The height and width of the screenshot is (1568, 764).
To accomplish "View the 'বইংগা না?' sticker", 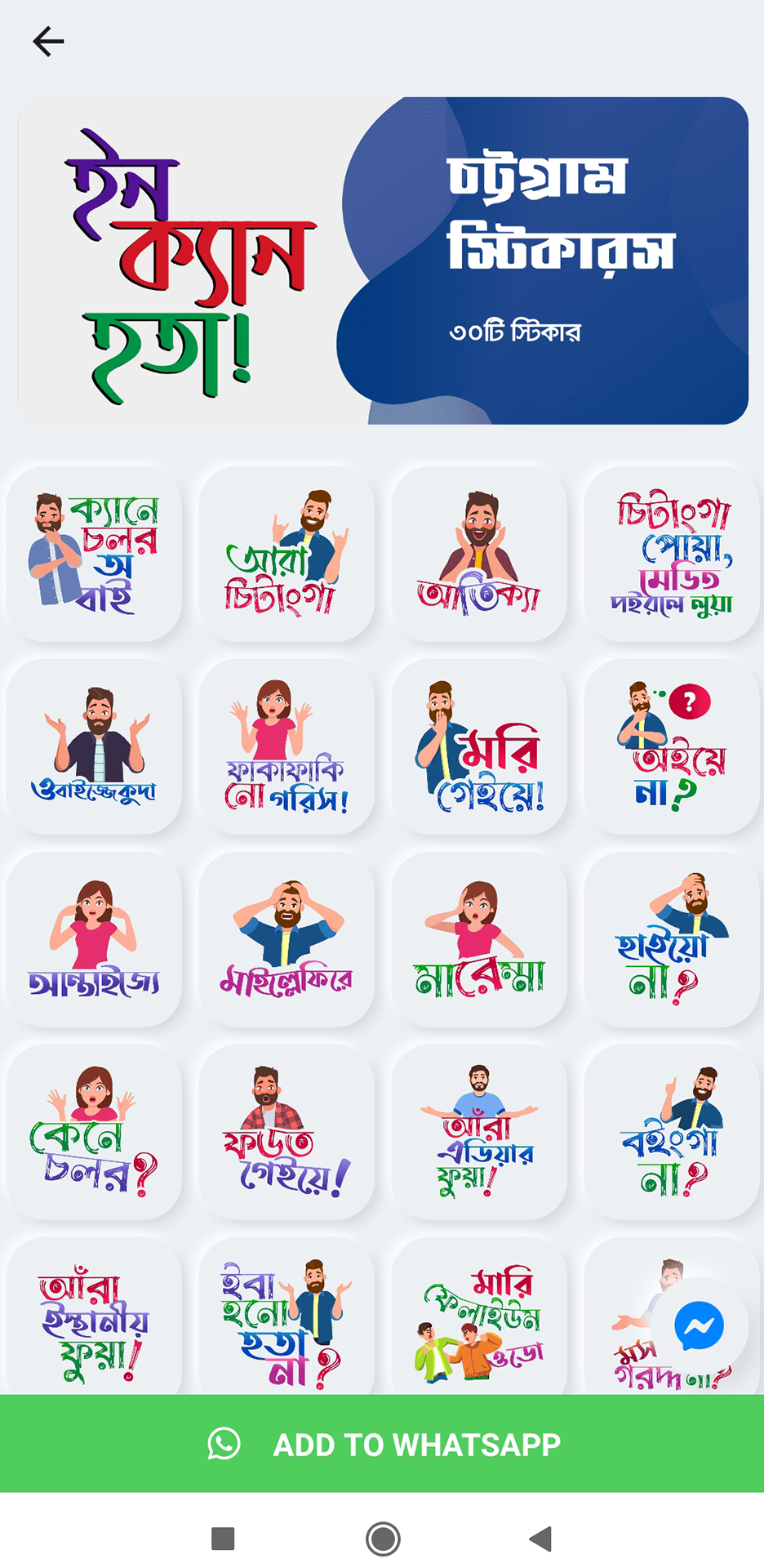I will pos(672,1132).
